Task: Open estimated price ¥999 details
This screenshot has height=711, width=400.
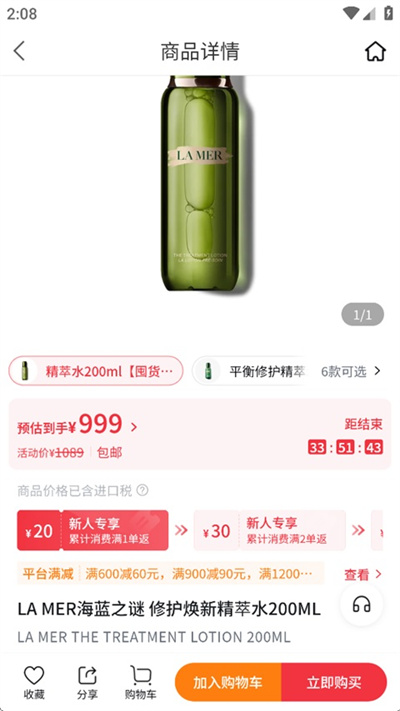Action: (77, 425)
